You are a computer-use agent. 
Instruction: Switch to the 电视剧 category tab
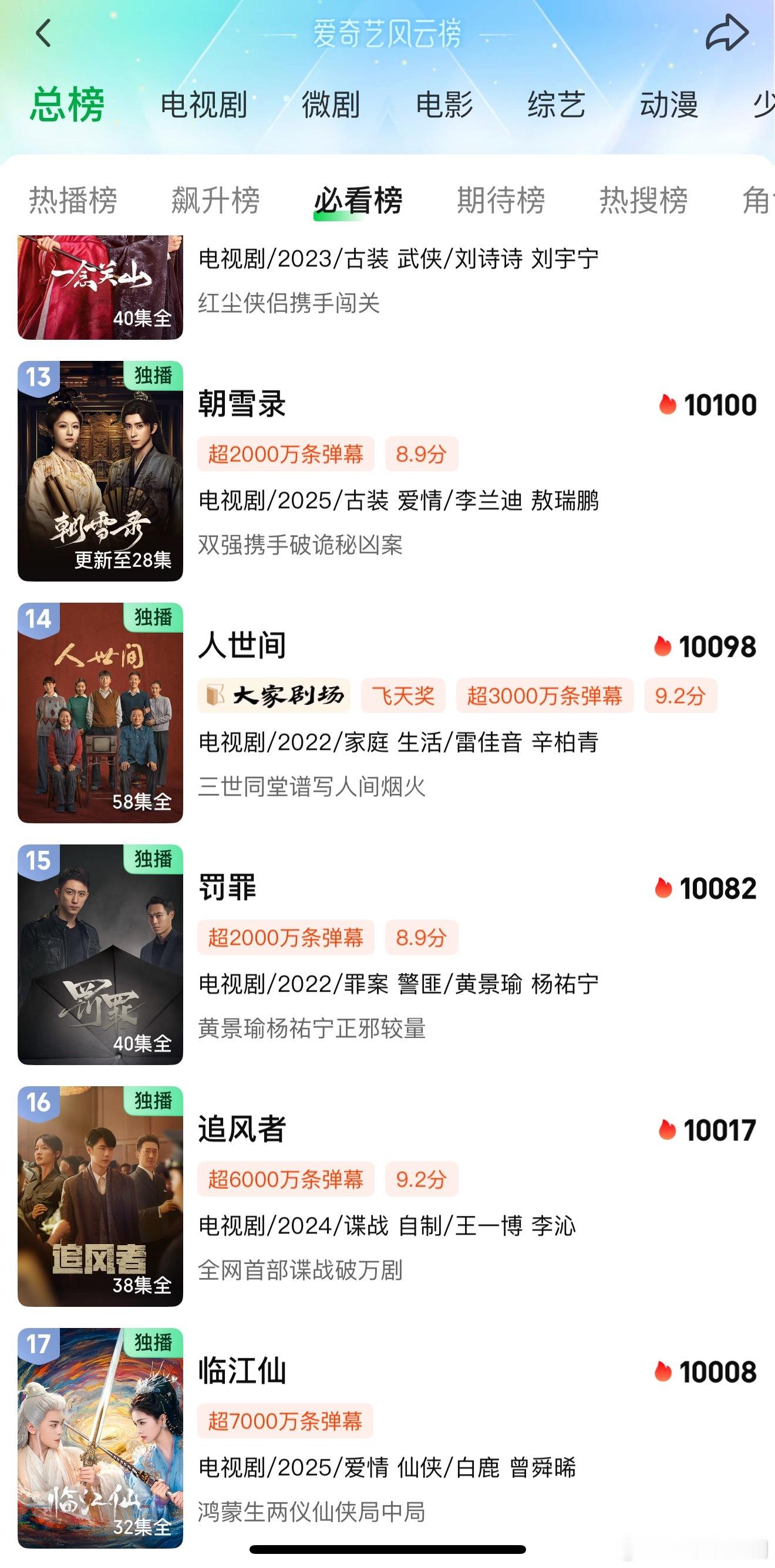(x=204, y=104)
